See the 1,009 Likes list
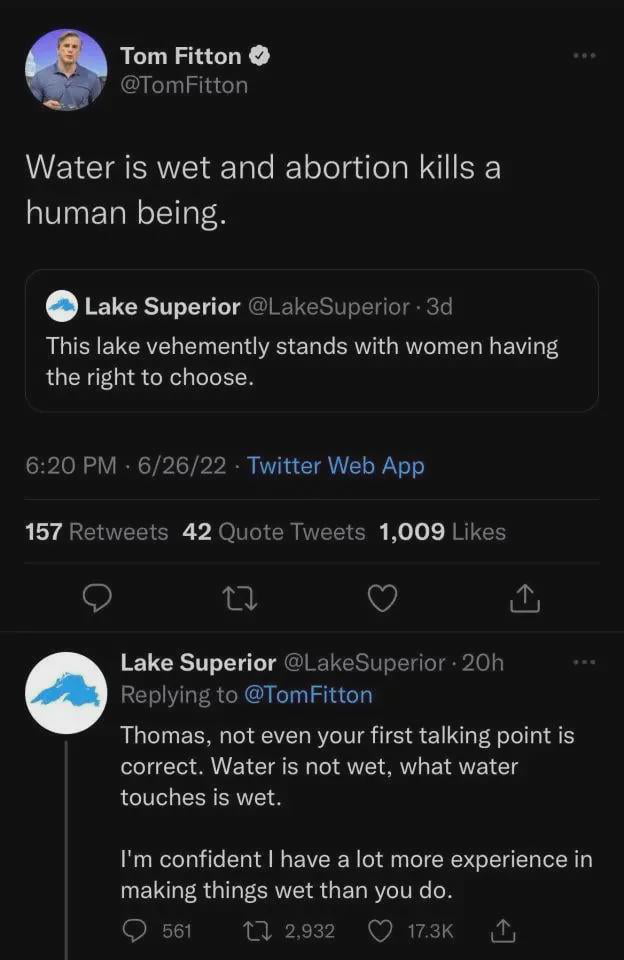The width and height of the screenshot is (624, 960). point(442,532)
